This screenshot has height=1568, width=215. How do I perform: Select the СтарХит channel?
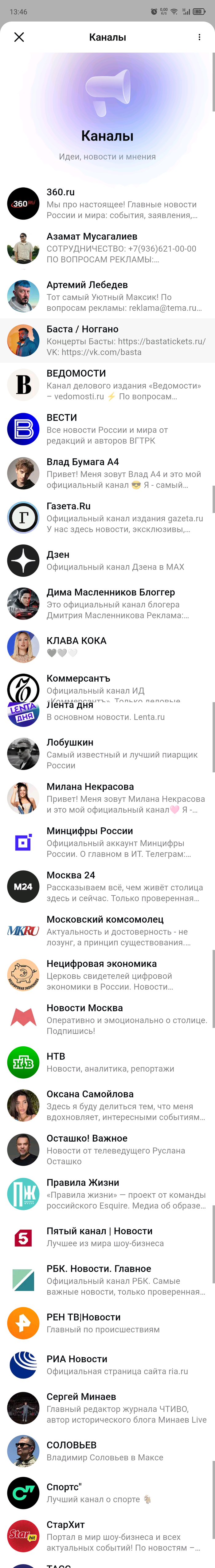[107, 1536]
